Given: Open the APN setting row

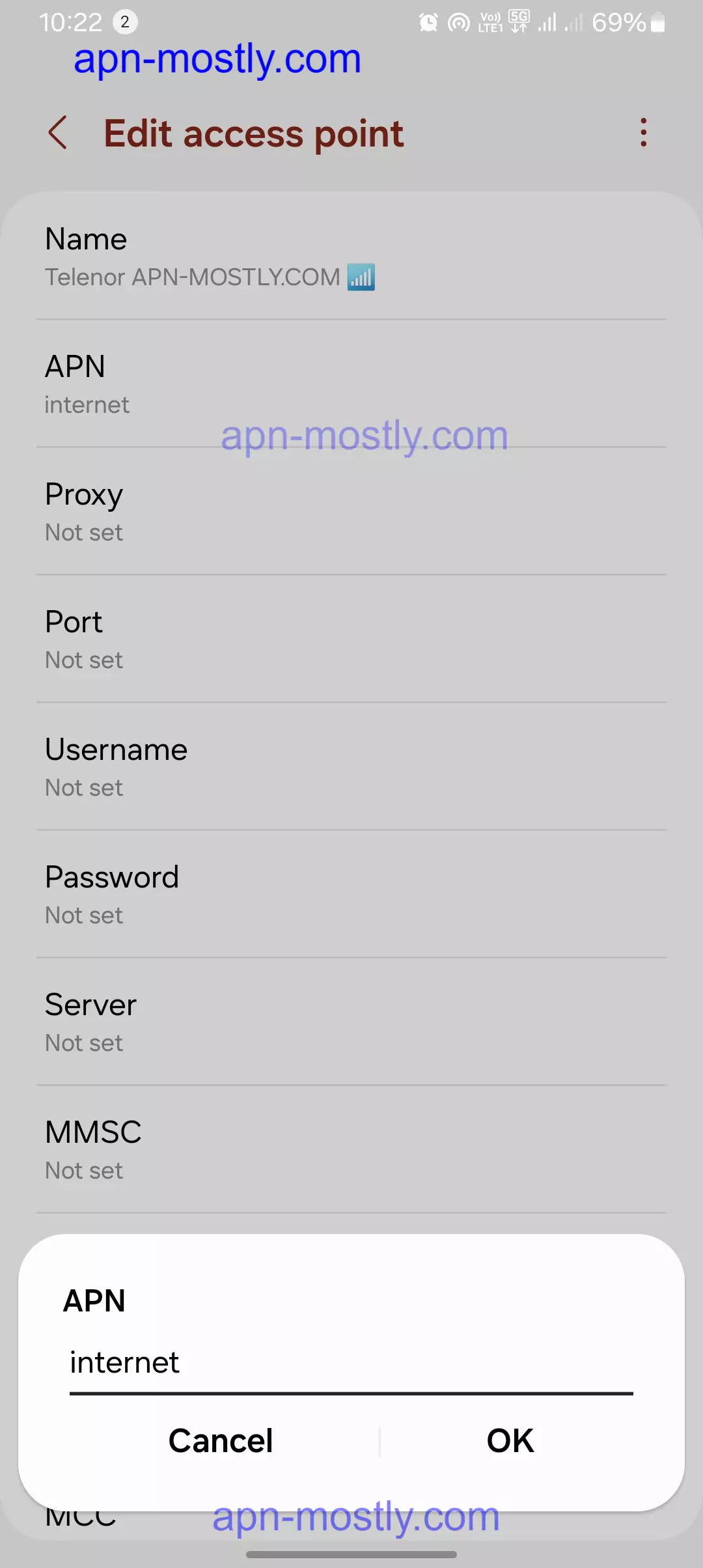Looking at the screenshot, I should 351,384.
